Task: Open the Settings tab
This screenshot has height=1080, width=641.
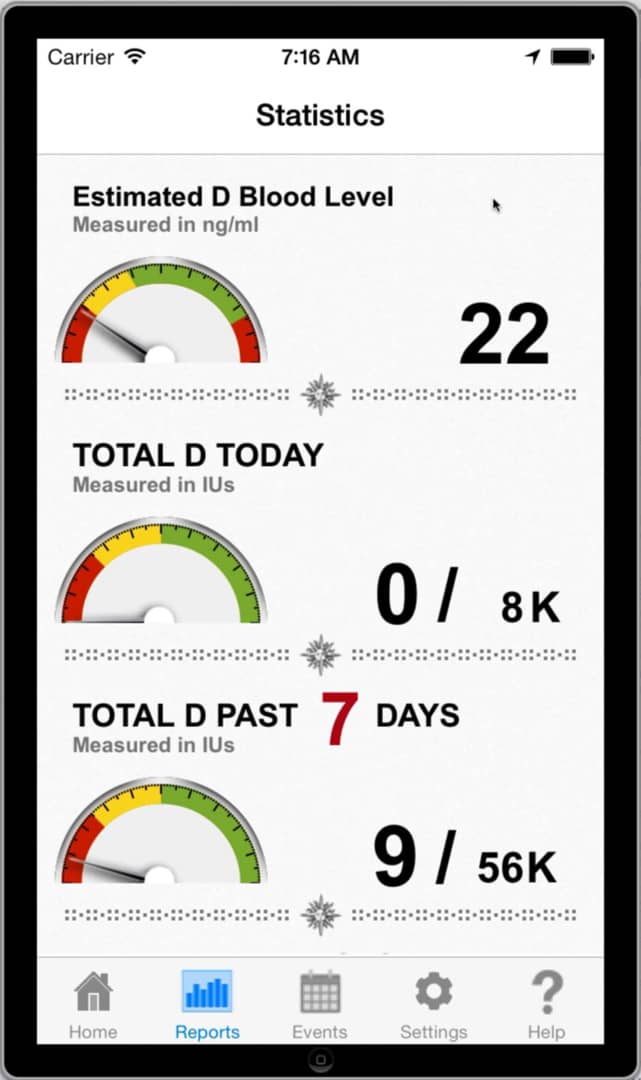Action: pyautogui.click(x=434, y=1005)
